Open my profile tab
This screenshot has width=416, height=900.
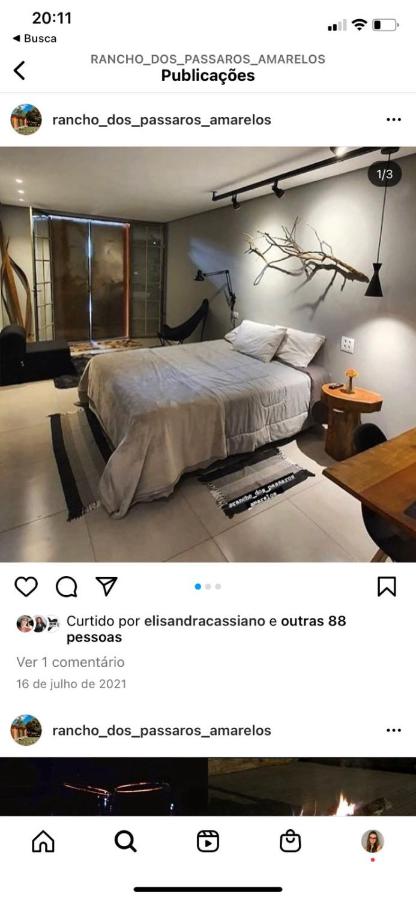tap(372, 841)
